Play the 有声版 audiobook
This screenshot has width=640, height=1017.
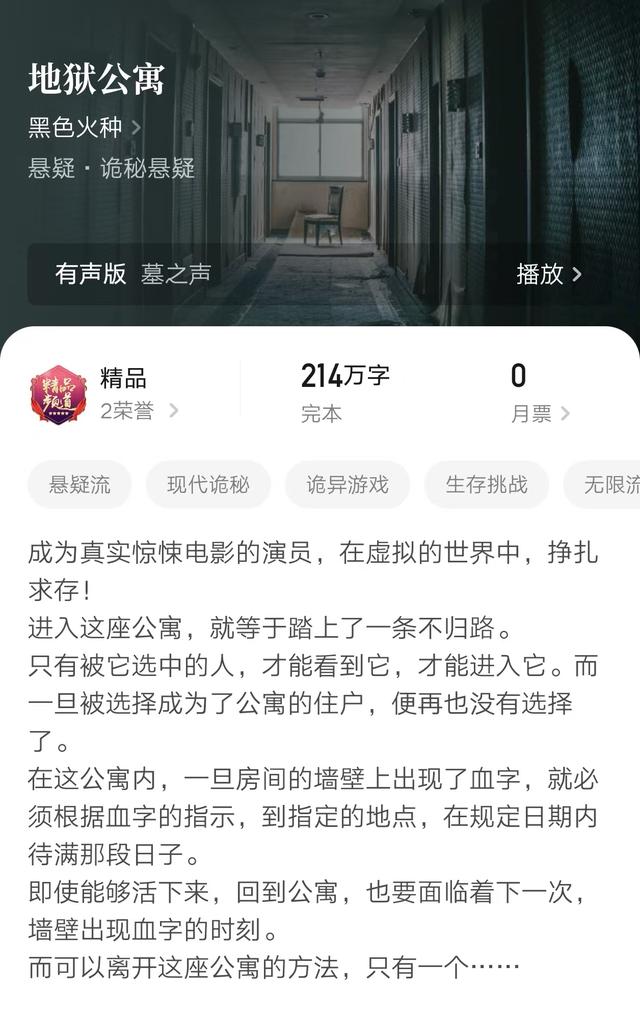(x=548, y=274)
